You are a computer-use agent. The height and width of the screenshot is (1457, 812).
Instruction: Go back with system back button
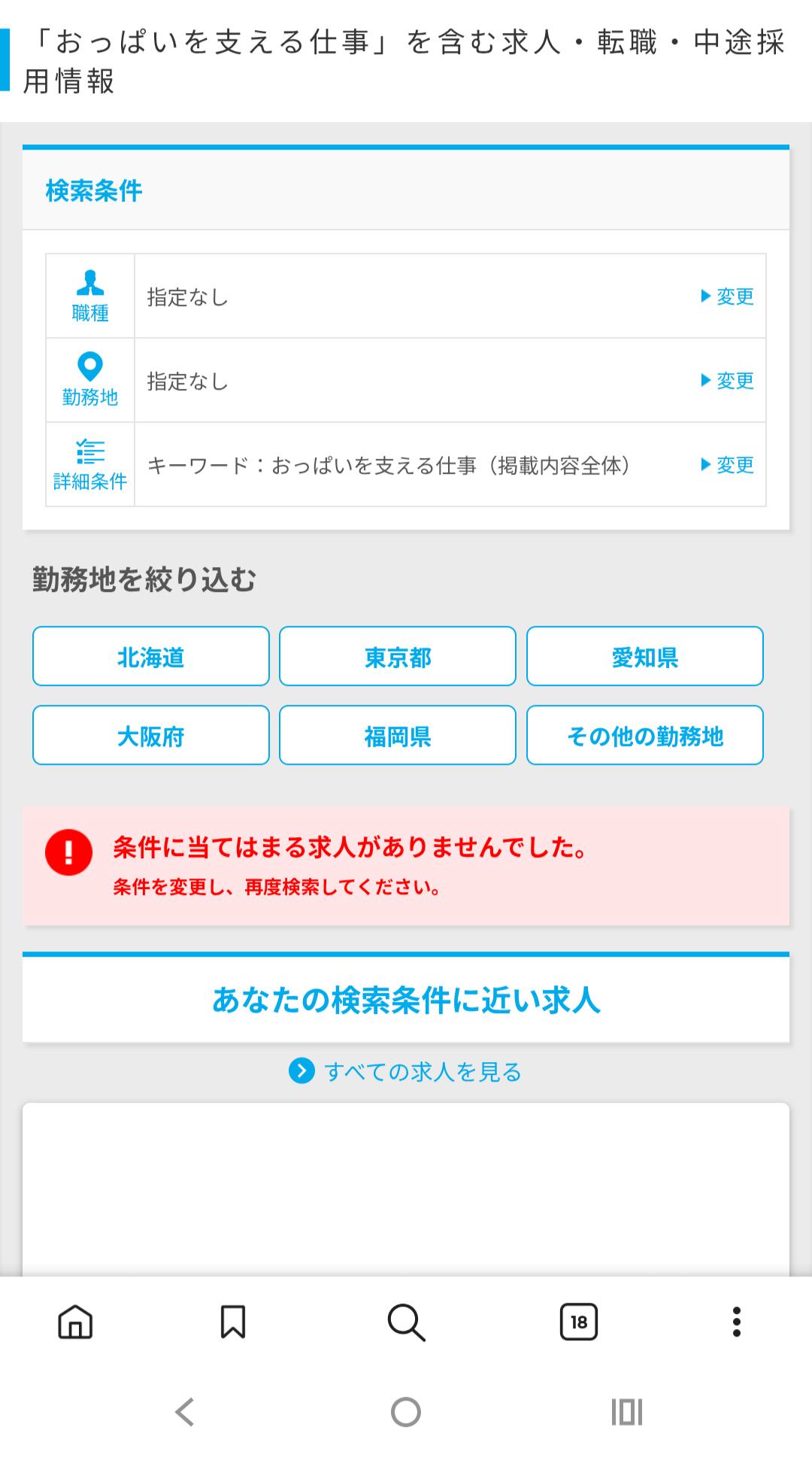185,1412
